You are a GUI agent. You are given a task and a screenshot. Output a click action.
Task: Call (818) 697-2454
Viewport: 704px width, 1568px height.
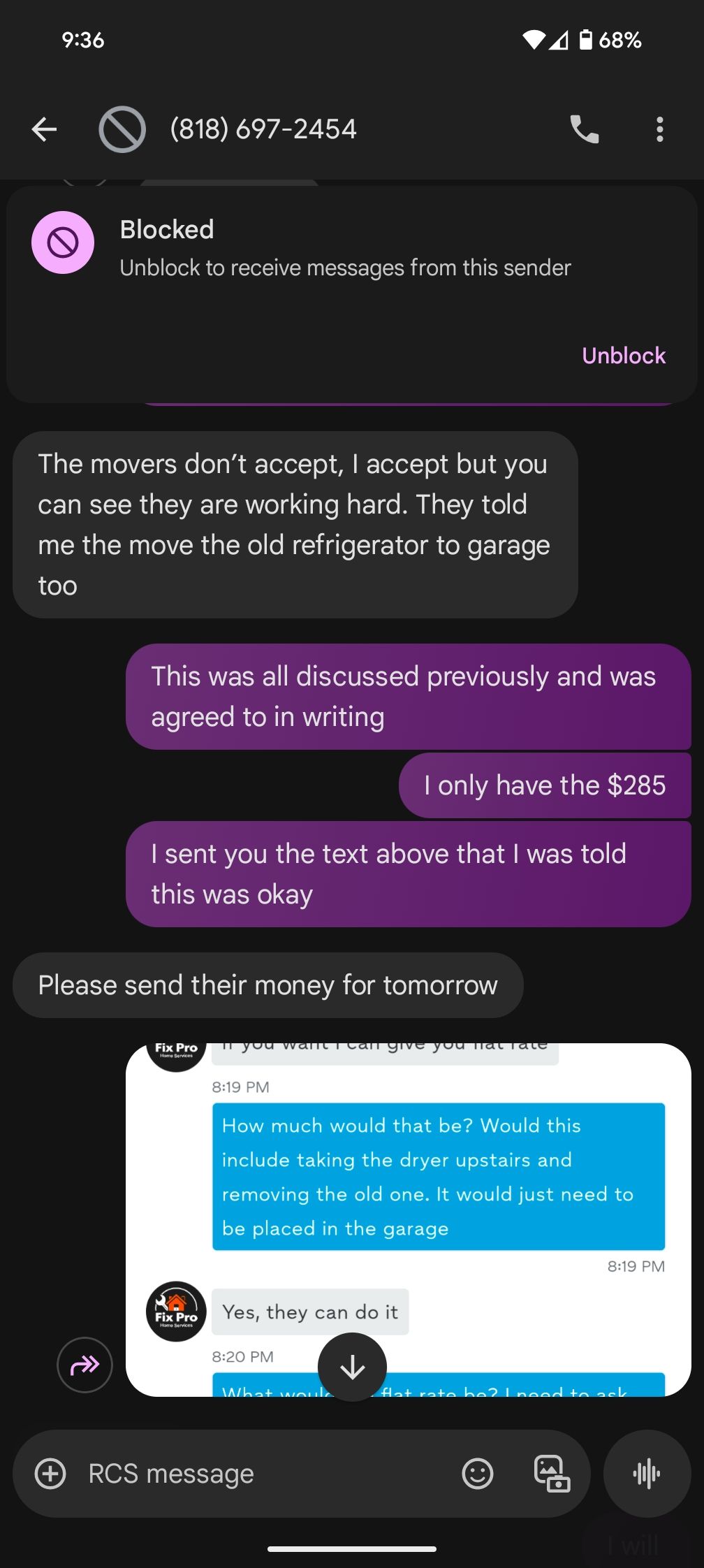coord(584,129)
